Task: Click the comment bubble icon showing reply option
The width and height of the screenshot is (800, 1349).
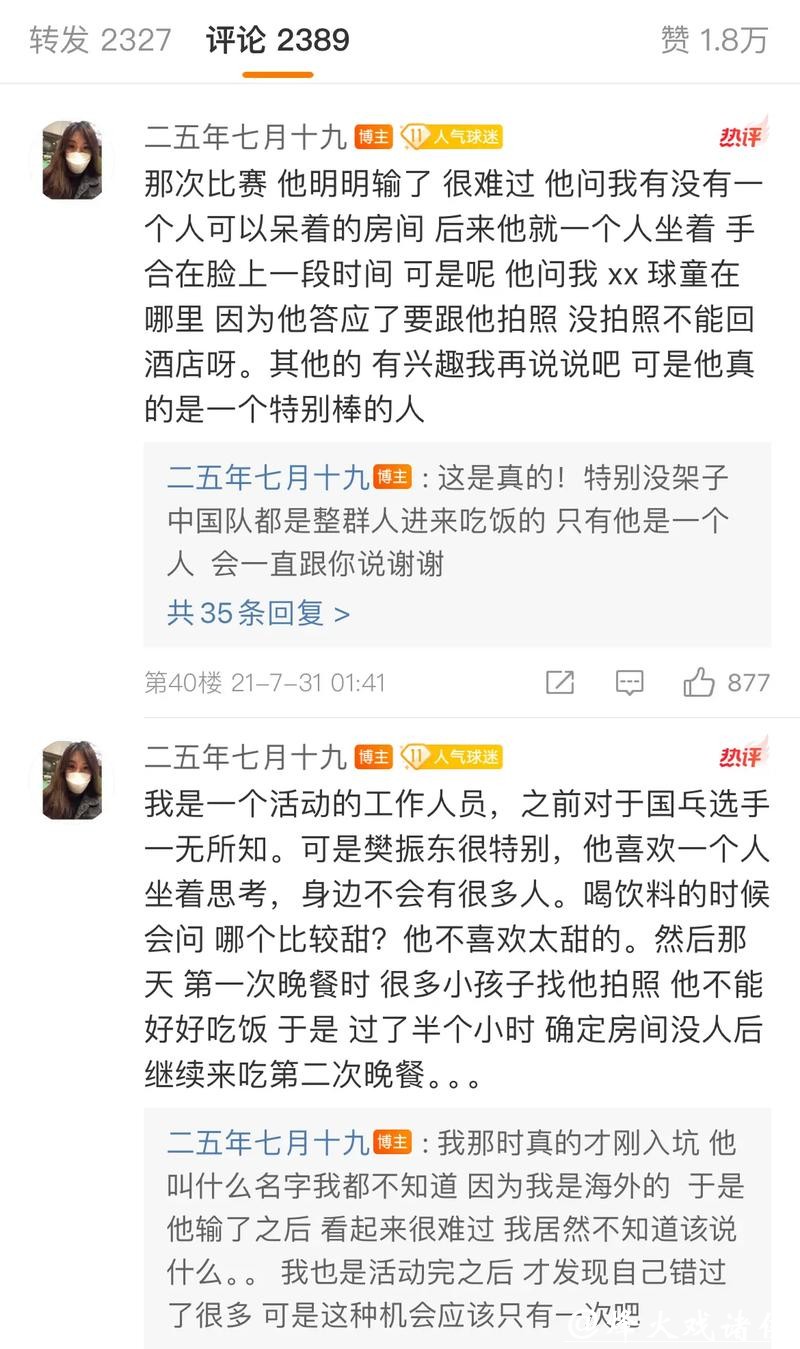Action: [630, 683]
